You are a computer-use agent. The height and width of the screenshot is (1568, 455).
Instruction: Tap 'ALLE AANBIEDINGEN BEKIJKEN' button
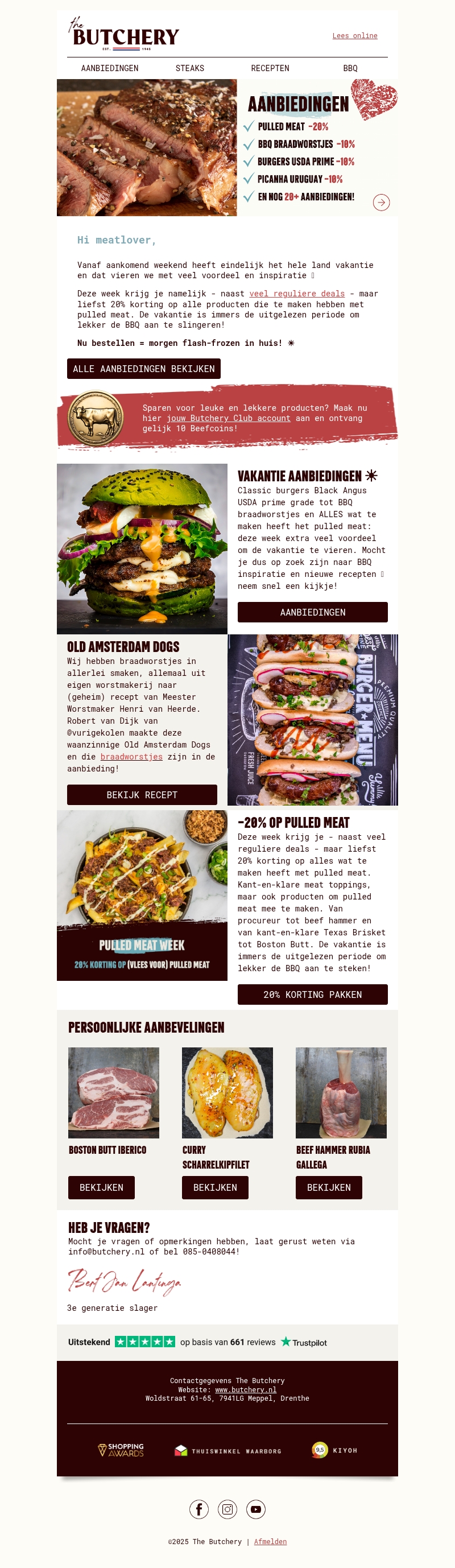[143, 369]
